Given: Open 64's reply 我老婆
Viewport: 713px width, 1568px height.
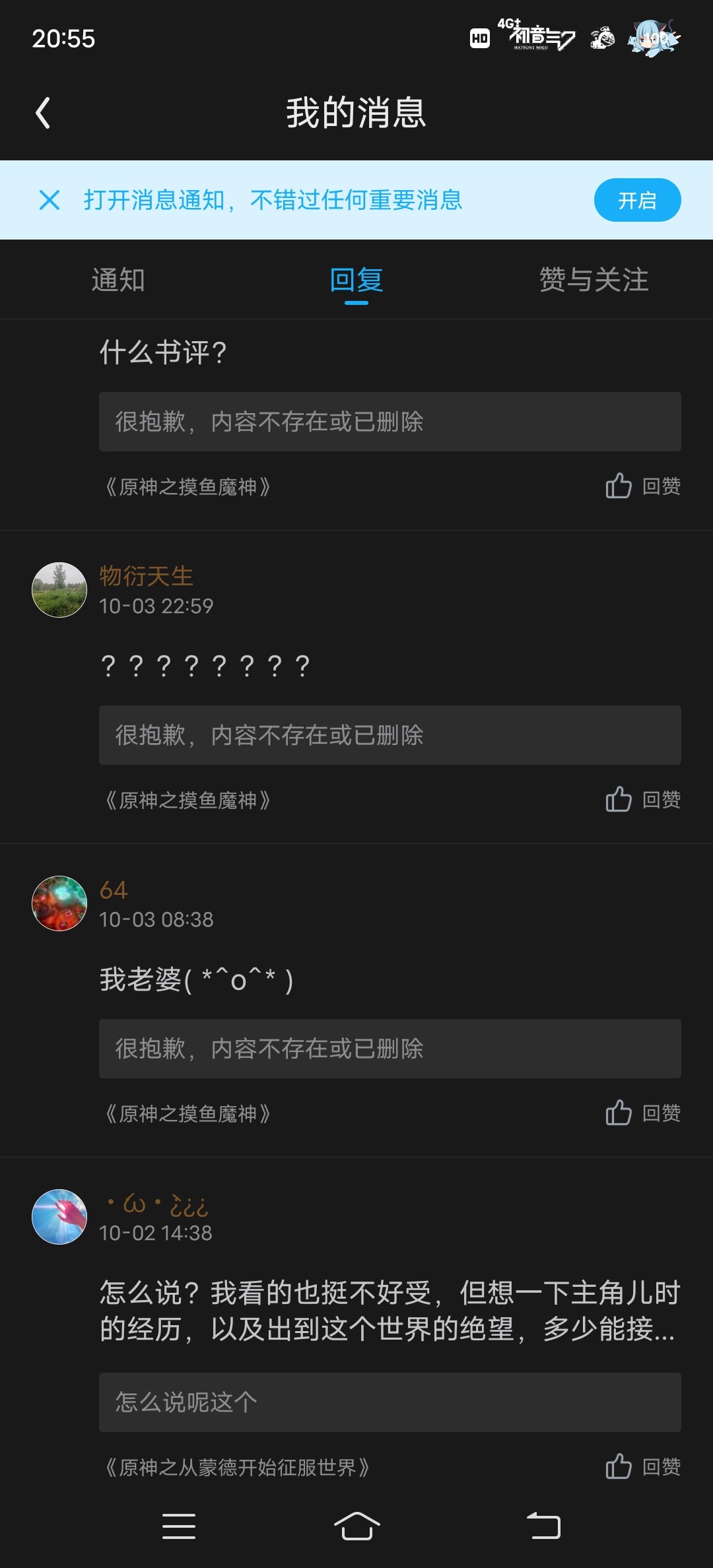Looking at the screenshot, I should tap(196, 980).
